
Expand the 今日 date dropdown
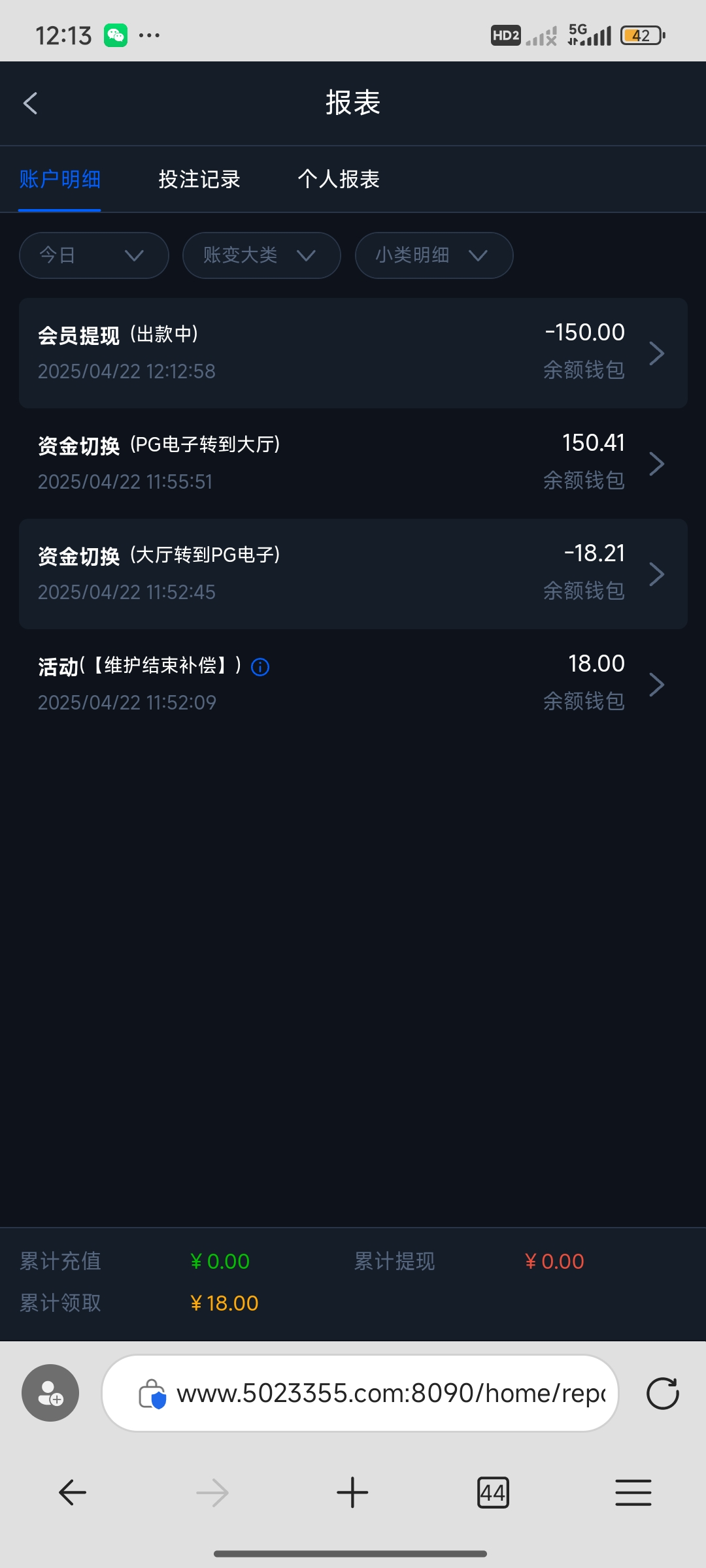93,255
